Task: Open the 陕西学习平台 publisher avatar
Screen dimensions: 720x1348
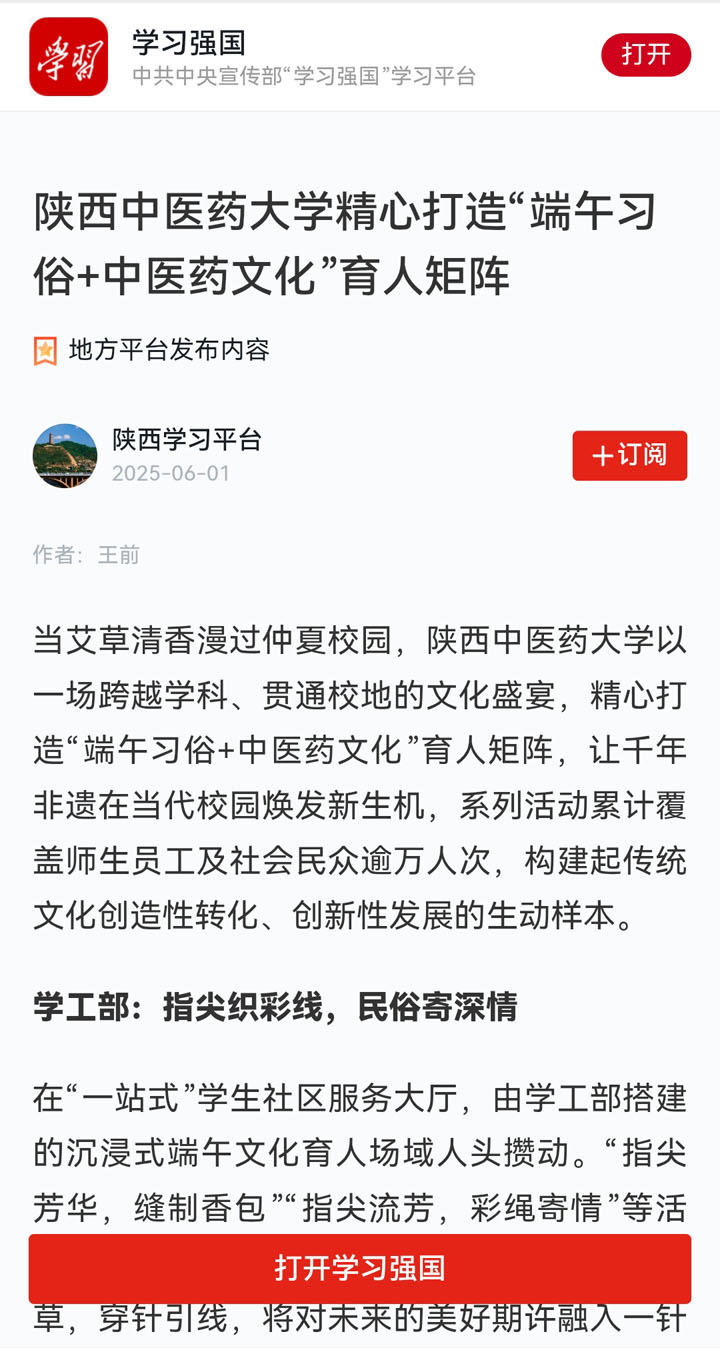Action: click(65, 456)
